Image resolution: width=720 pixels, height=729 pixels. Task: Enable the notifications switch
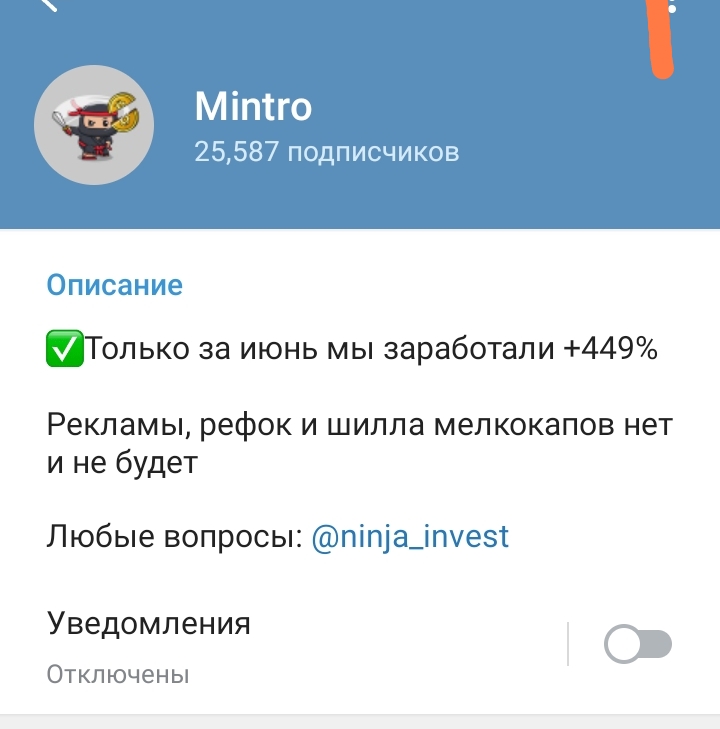coord(637,645)
